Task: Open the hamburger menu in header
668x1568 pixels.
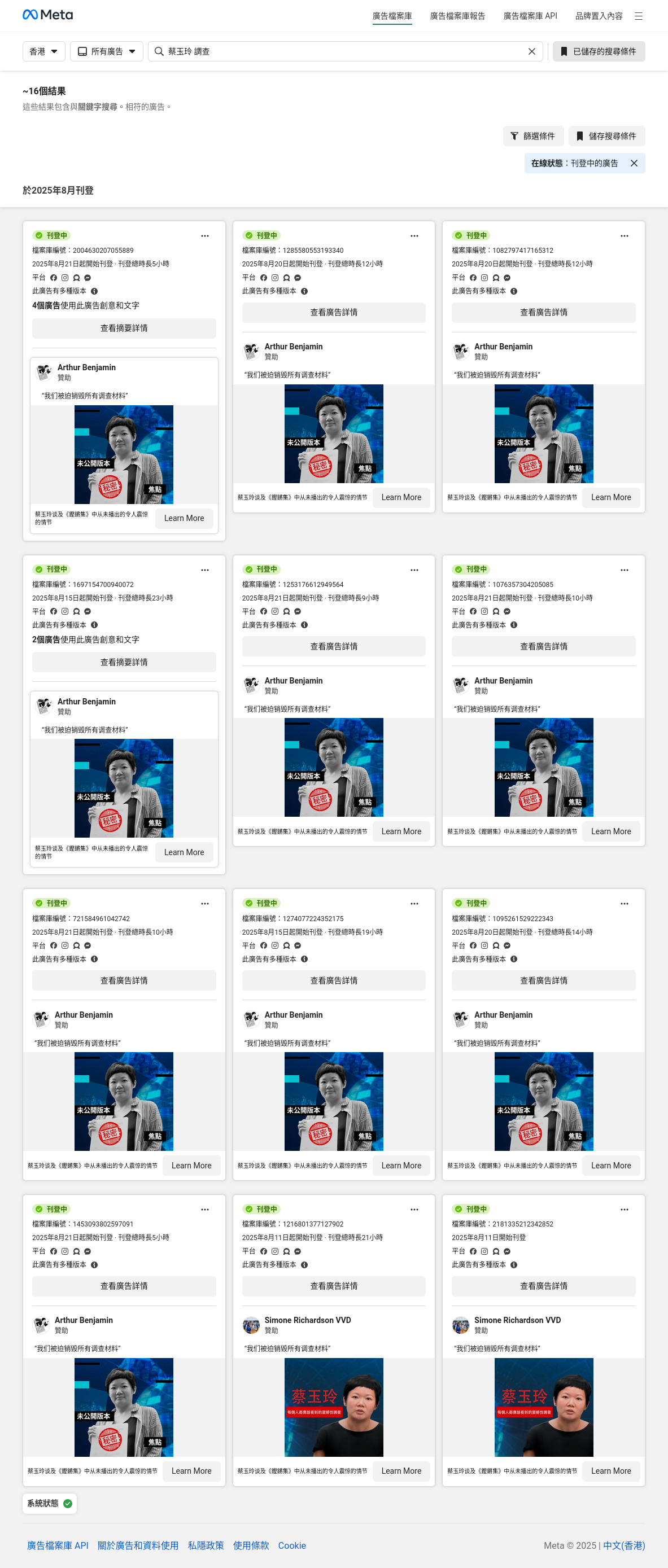Action: [x=638, y=16]
